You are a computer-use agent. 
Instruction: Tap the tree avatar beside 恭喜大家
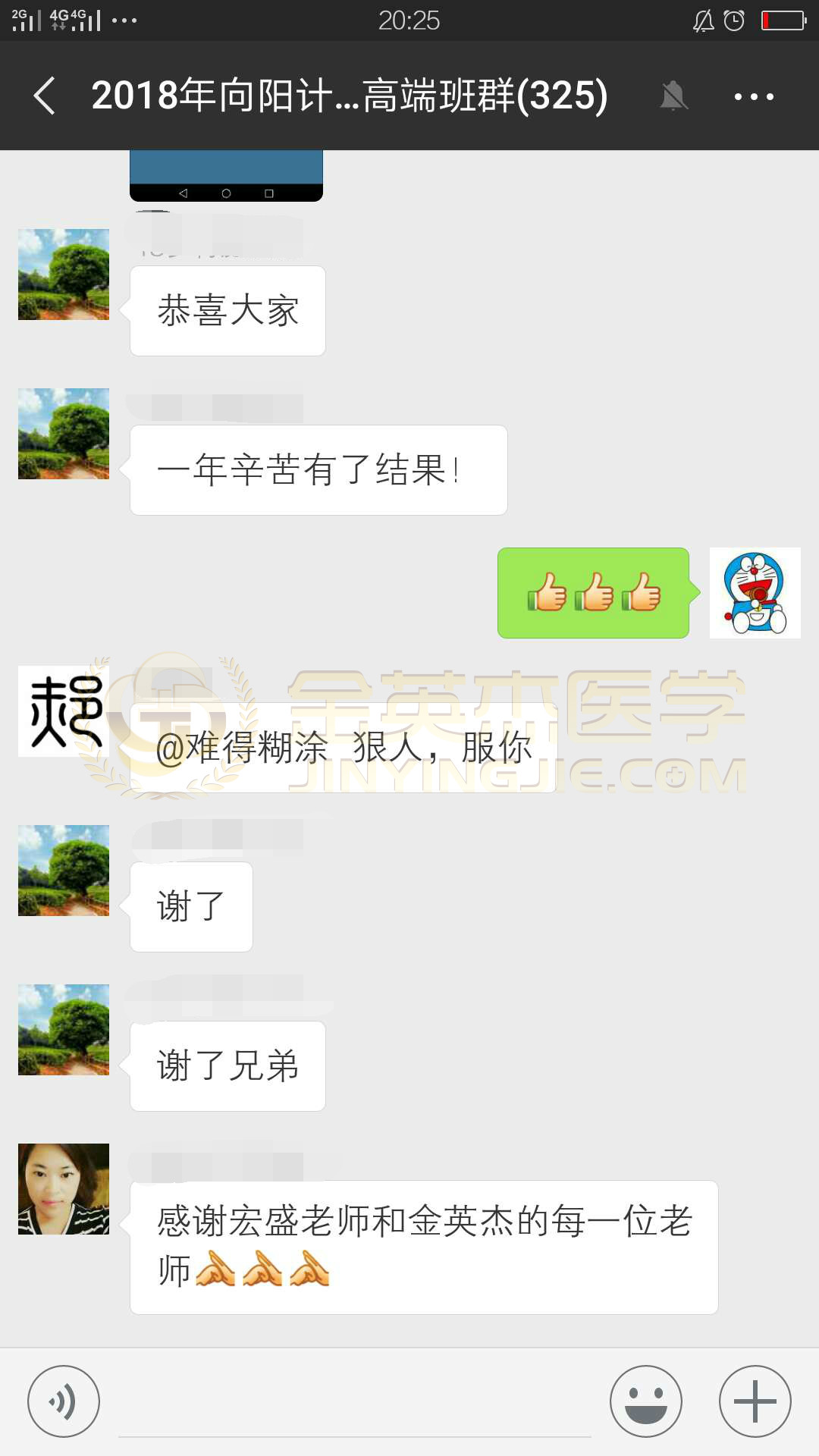coord(64,275)
